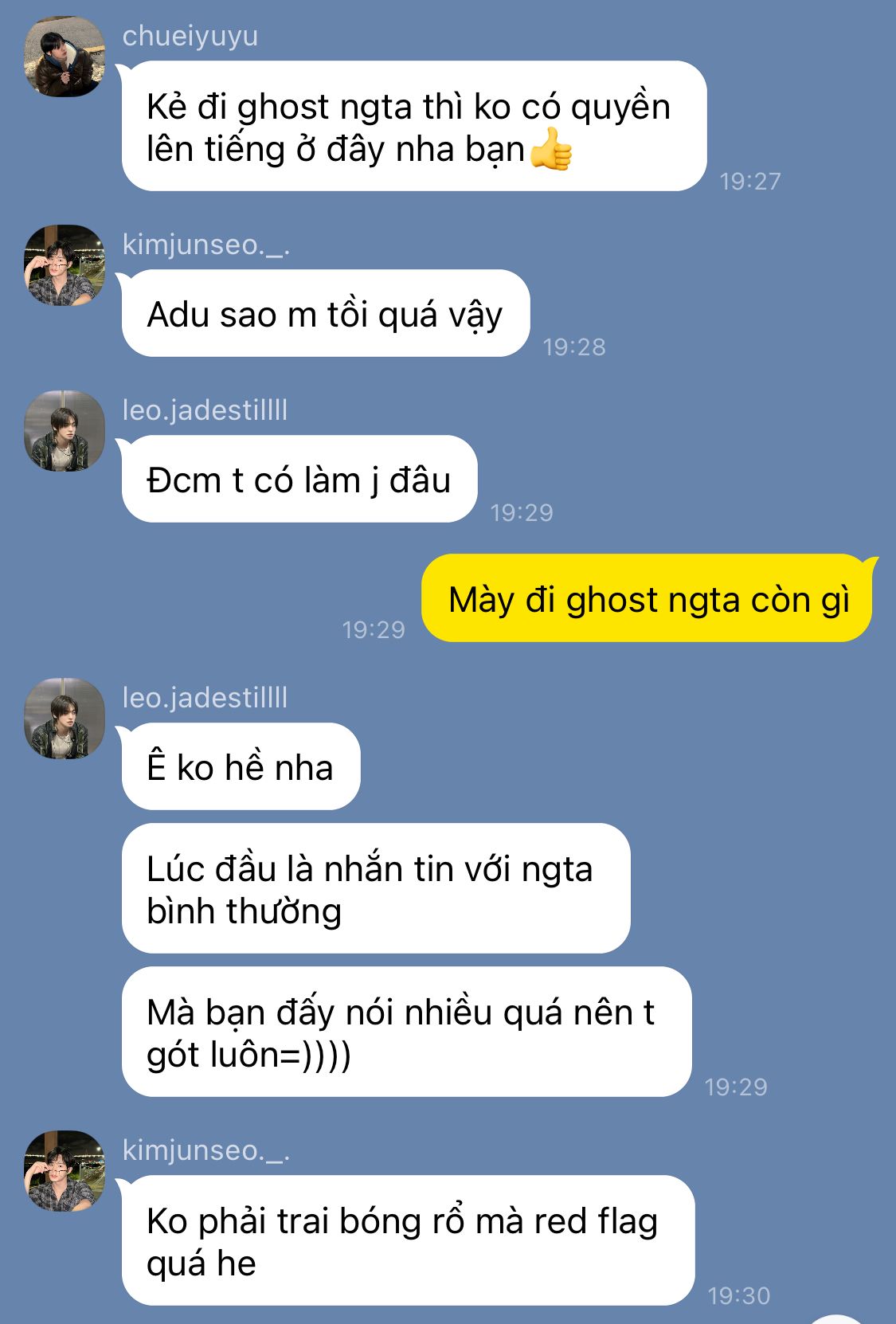Tap kimjunseo's avatar beside 'Adu sao m tồi' message

64,265
